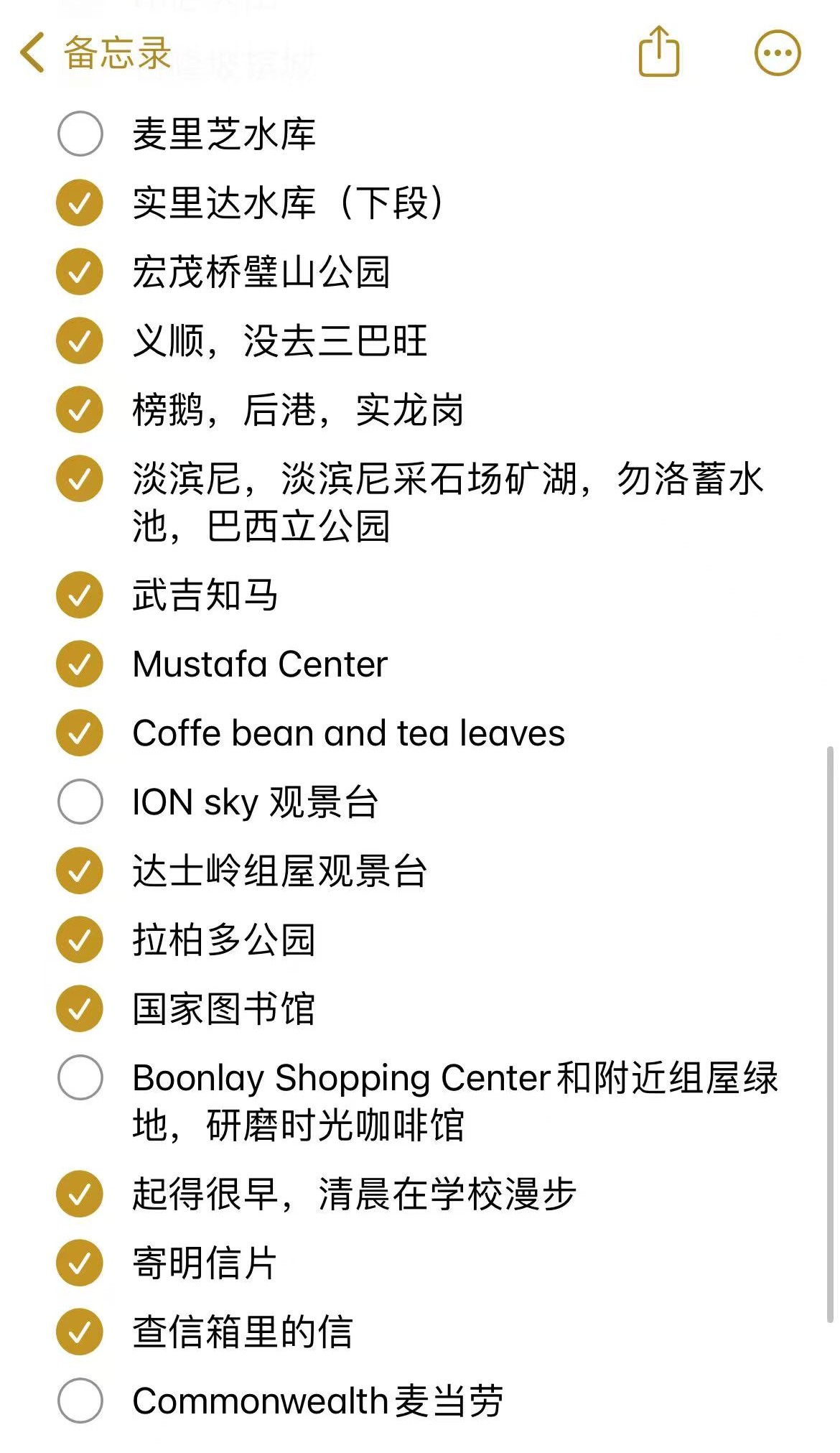Viewport: 840px width, 1453px height.
Task: Check the Boonlay Shopping Center item
Action: (x=79, y=1076)
